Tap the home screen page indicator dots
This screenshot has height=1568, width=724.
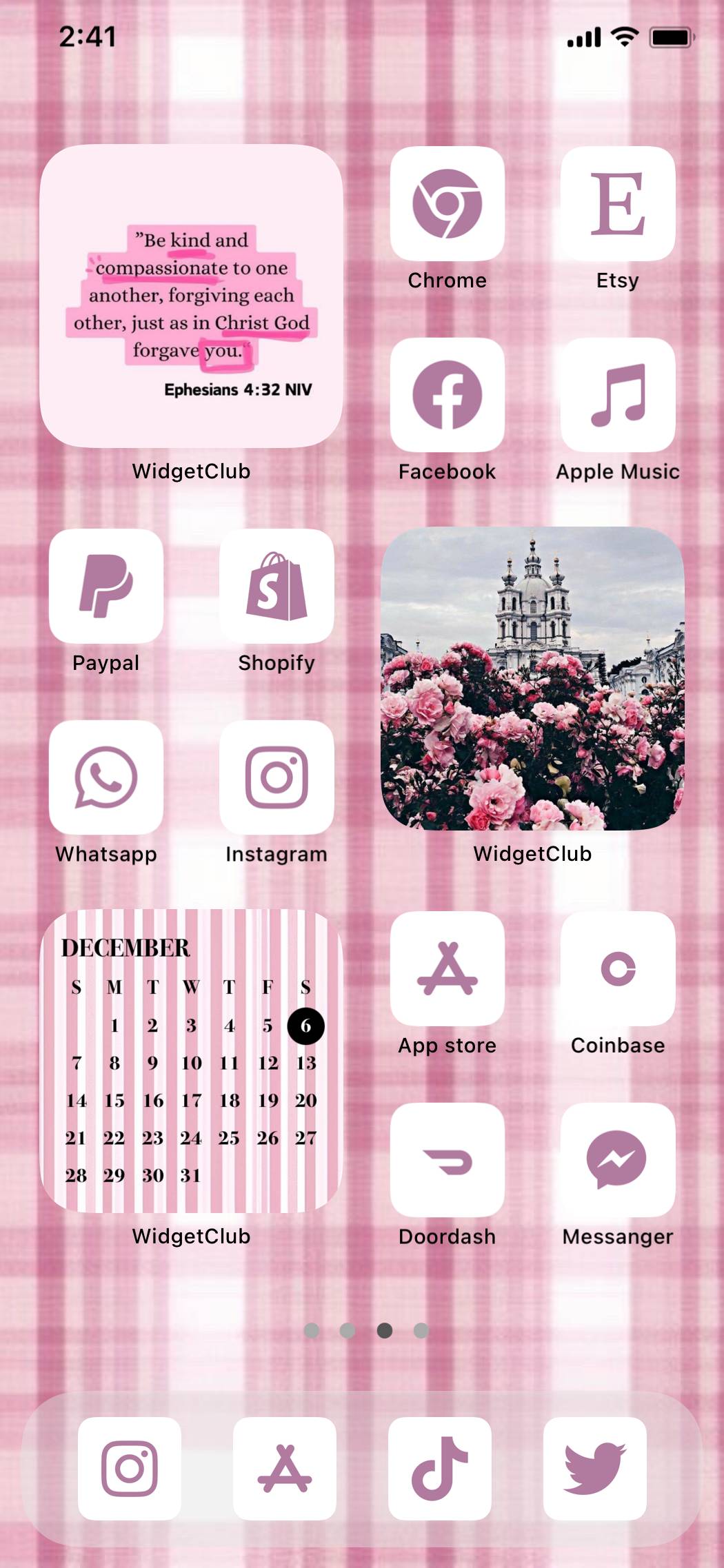(x=366, y=1330)
